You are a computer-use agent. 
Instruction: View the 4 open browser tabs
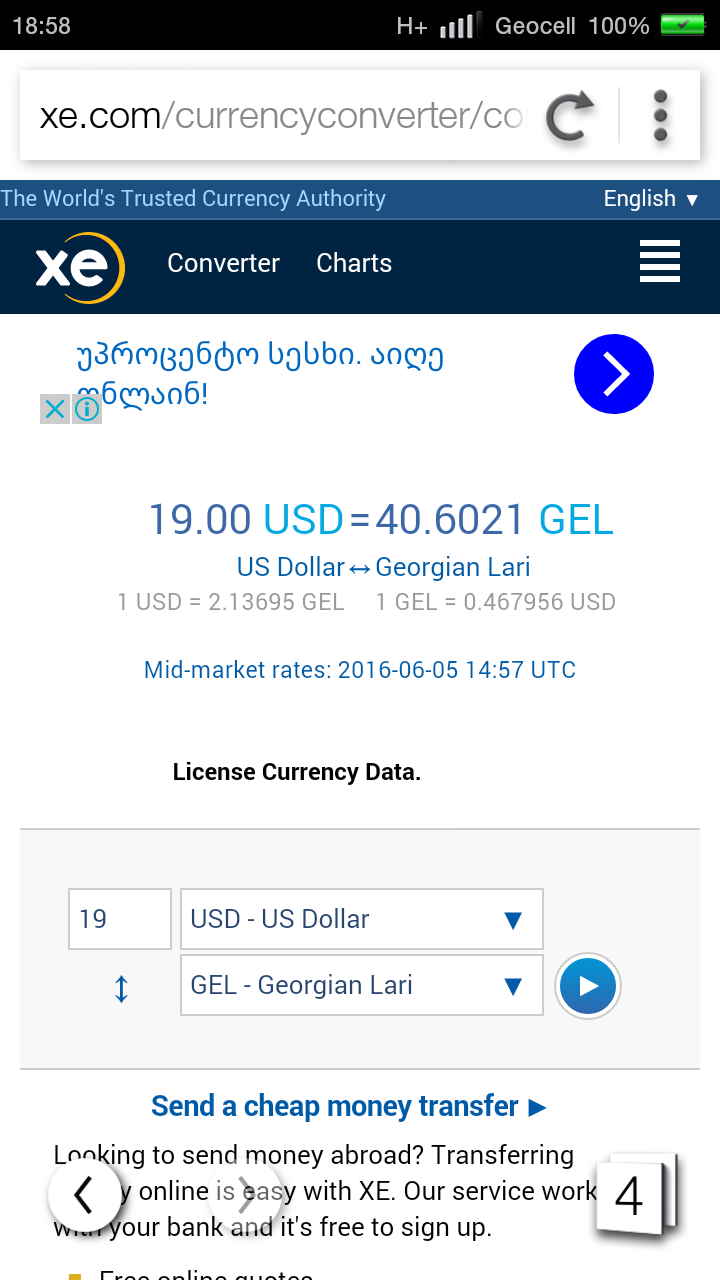[x=630, y=1196]
